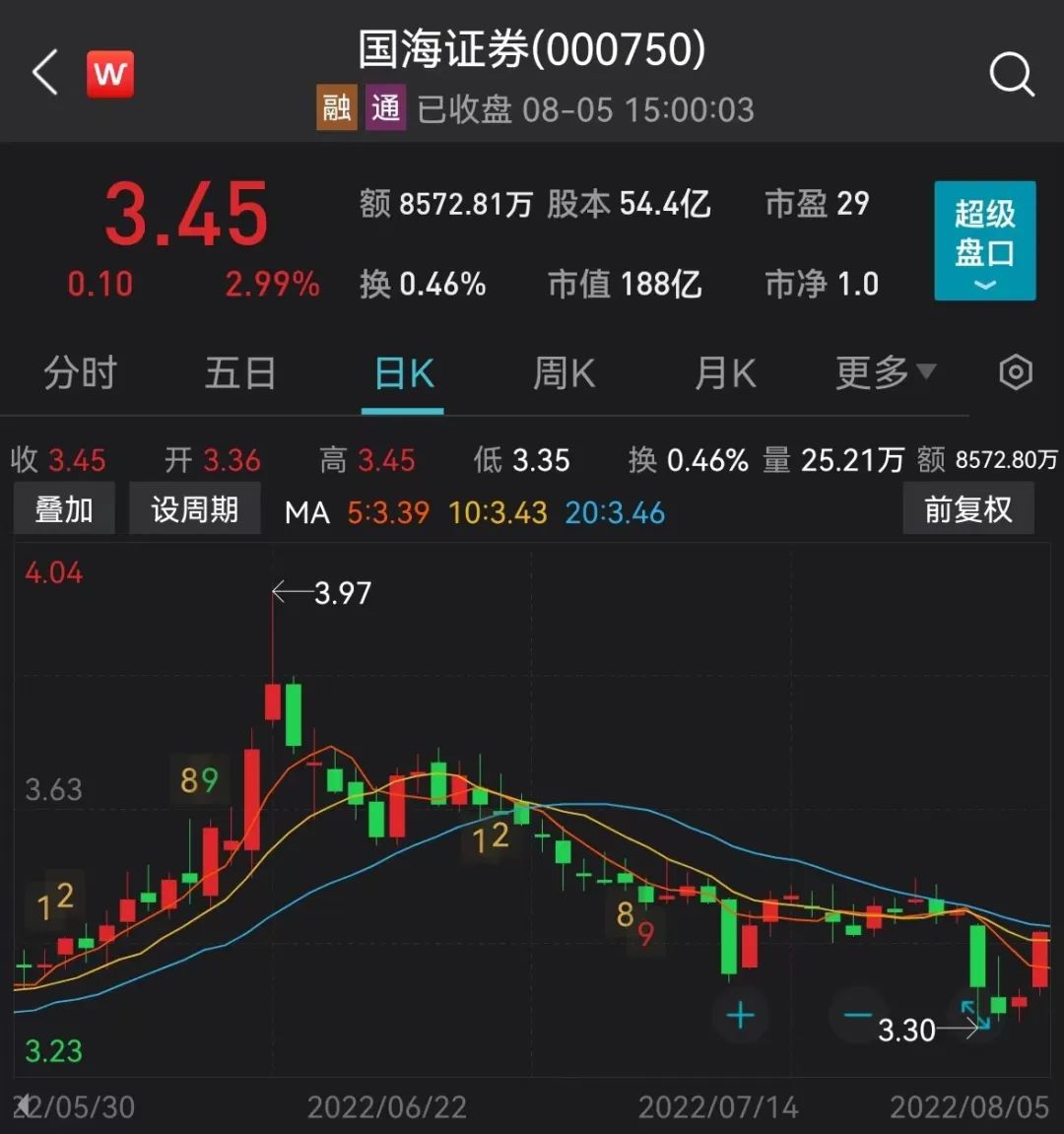Tap the red W icon
Screen dimensions: 1064x1134
(110, 74)
